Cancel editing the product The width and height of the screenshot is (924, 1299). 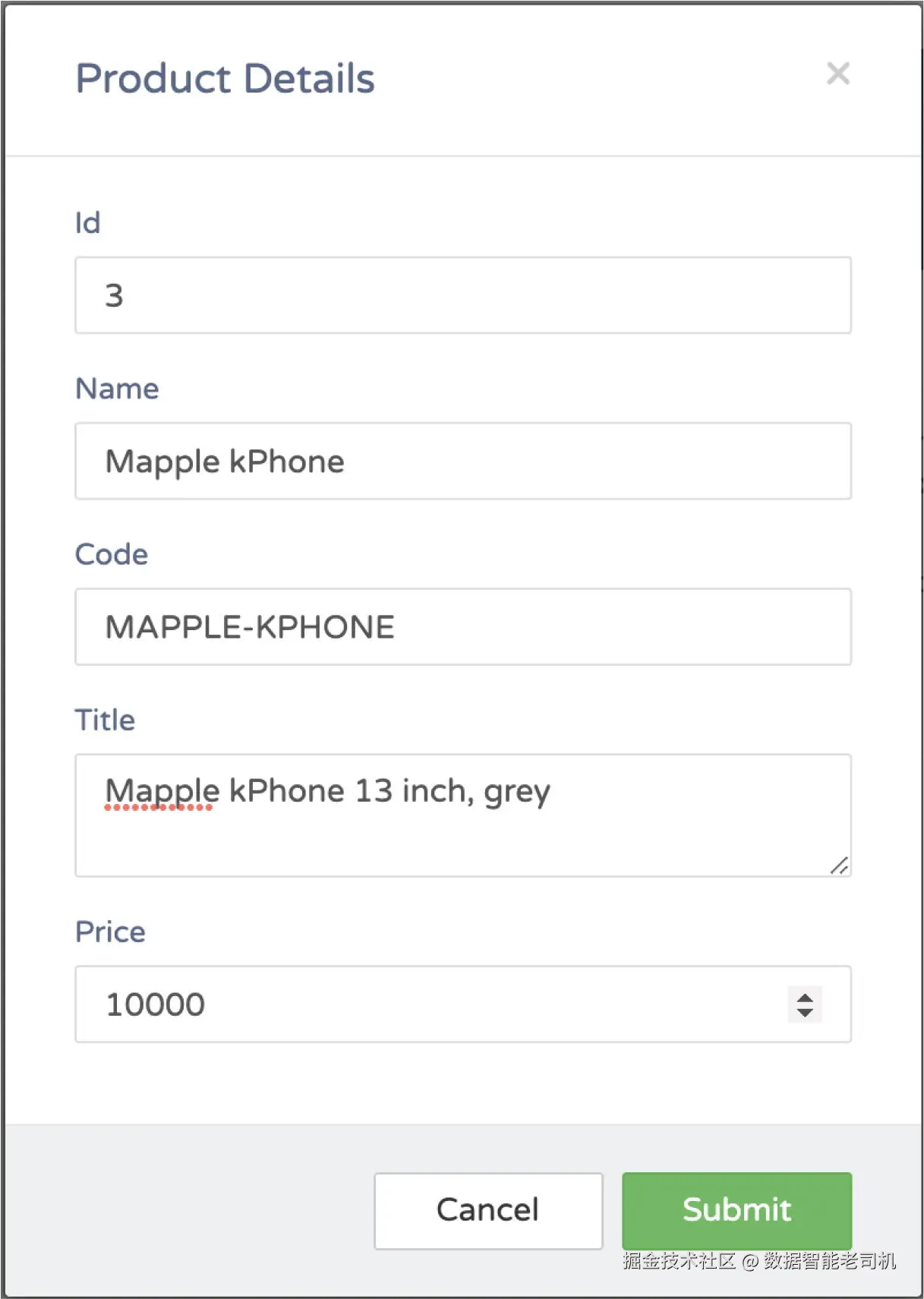point(488,1210)
